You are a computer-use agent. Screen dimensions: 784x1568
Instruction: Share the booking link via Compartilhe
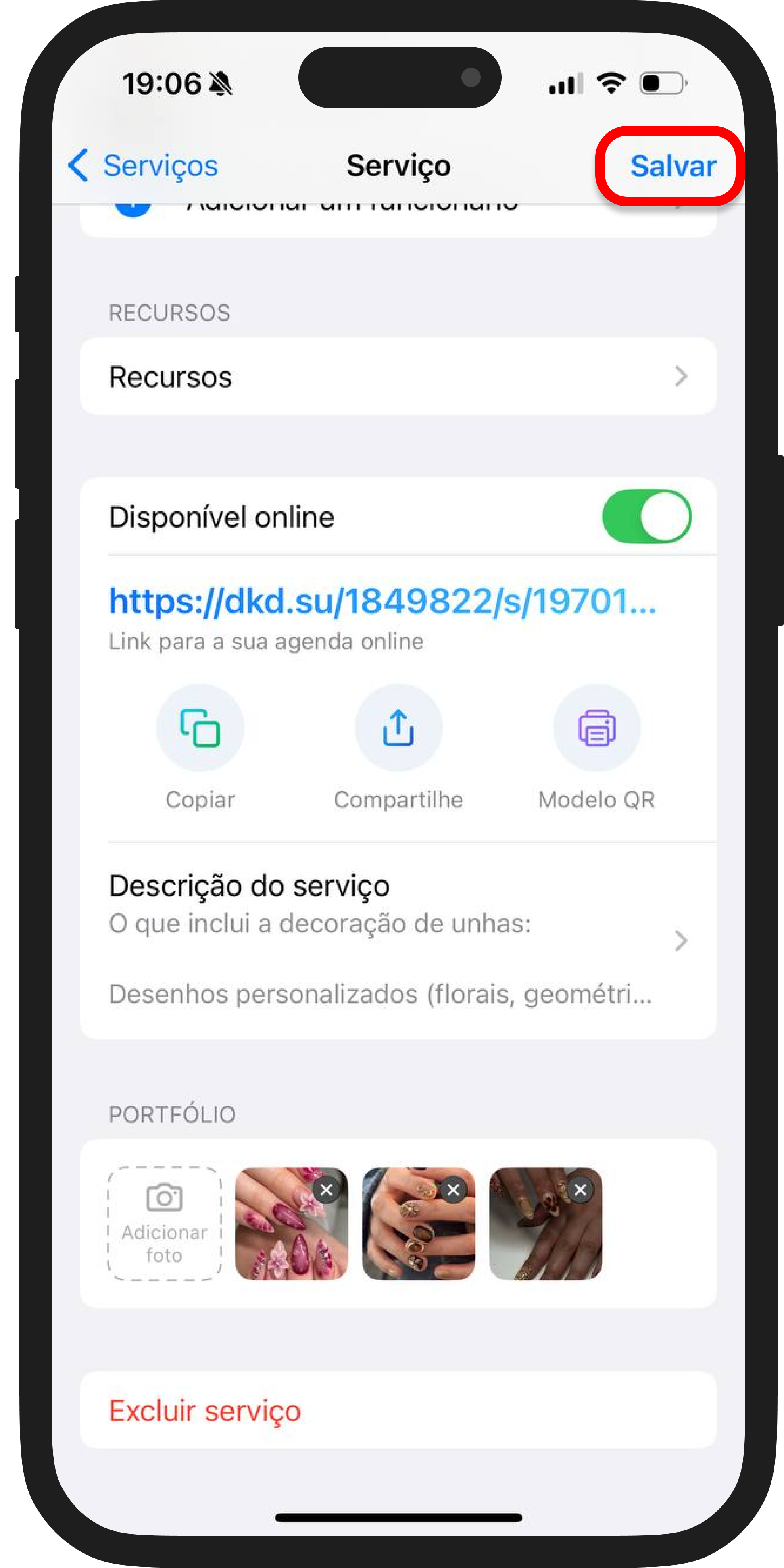398,729
